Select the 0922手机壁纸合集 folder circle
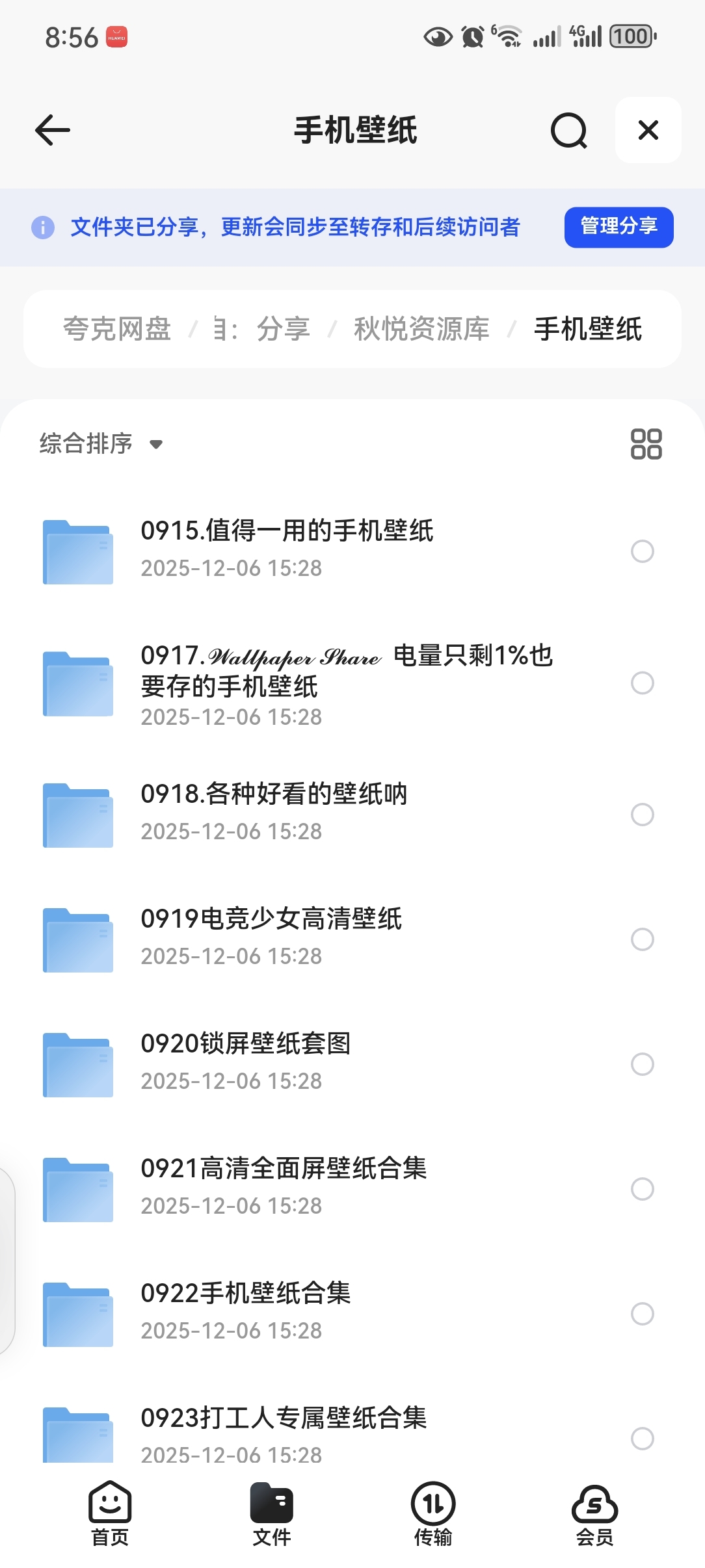Image resolution: width=705 pixels, height=1568 pixels. tap(642, 1313)
